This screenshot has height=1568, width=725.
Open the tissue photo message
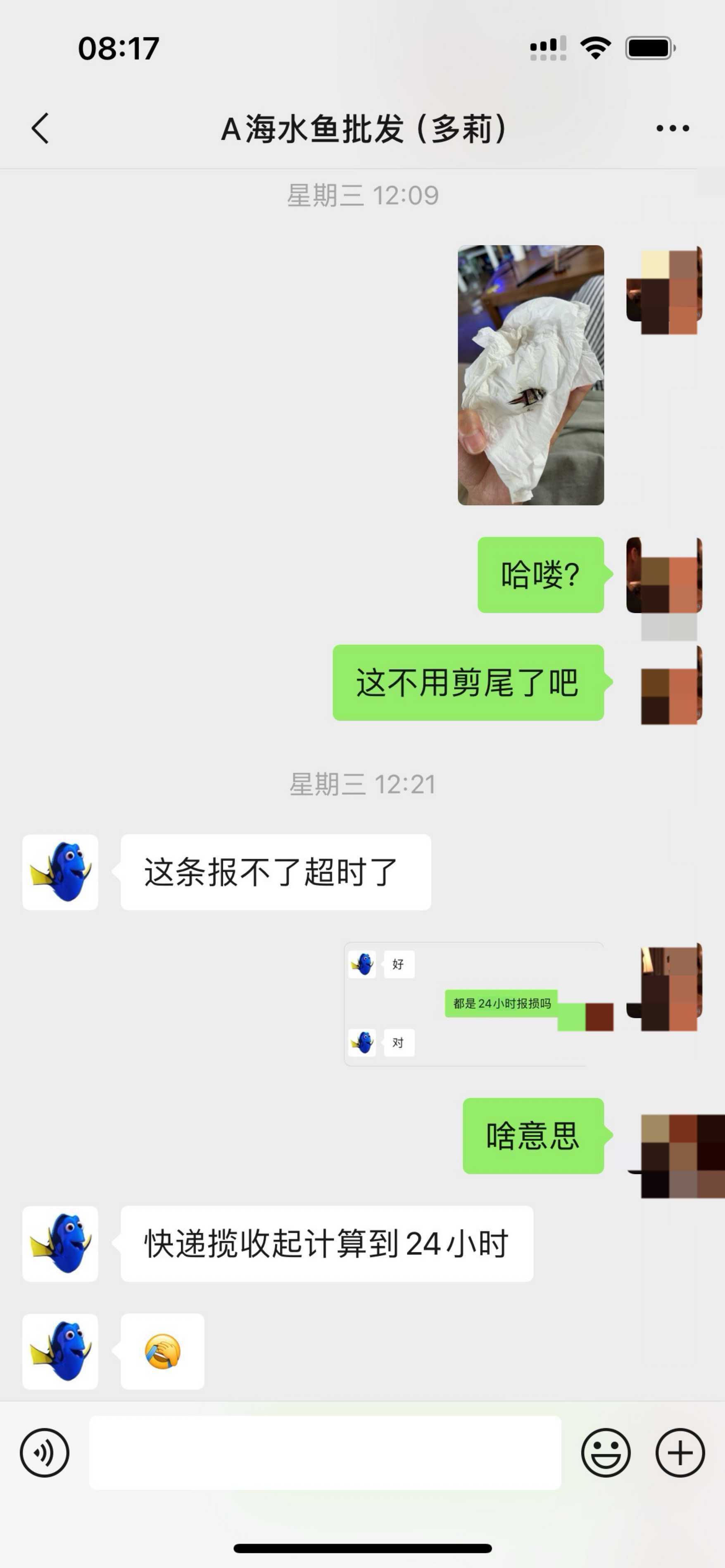coord(530,375)
